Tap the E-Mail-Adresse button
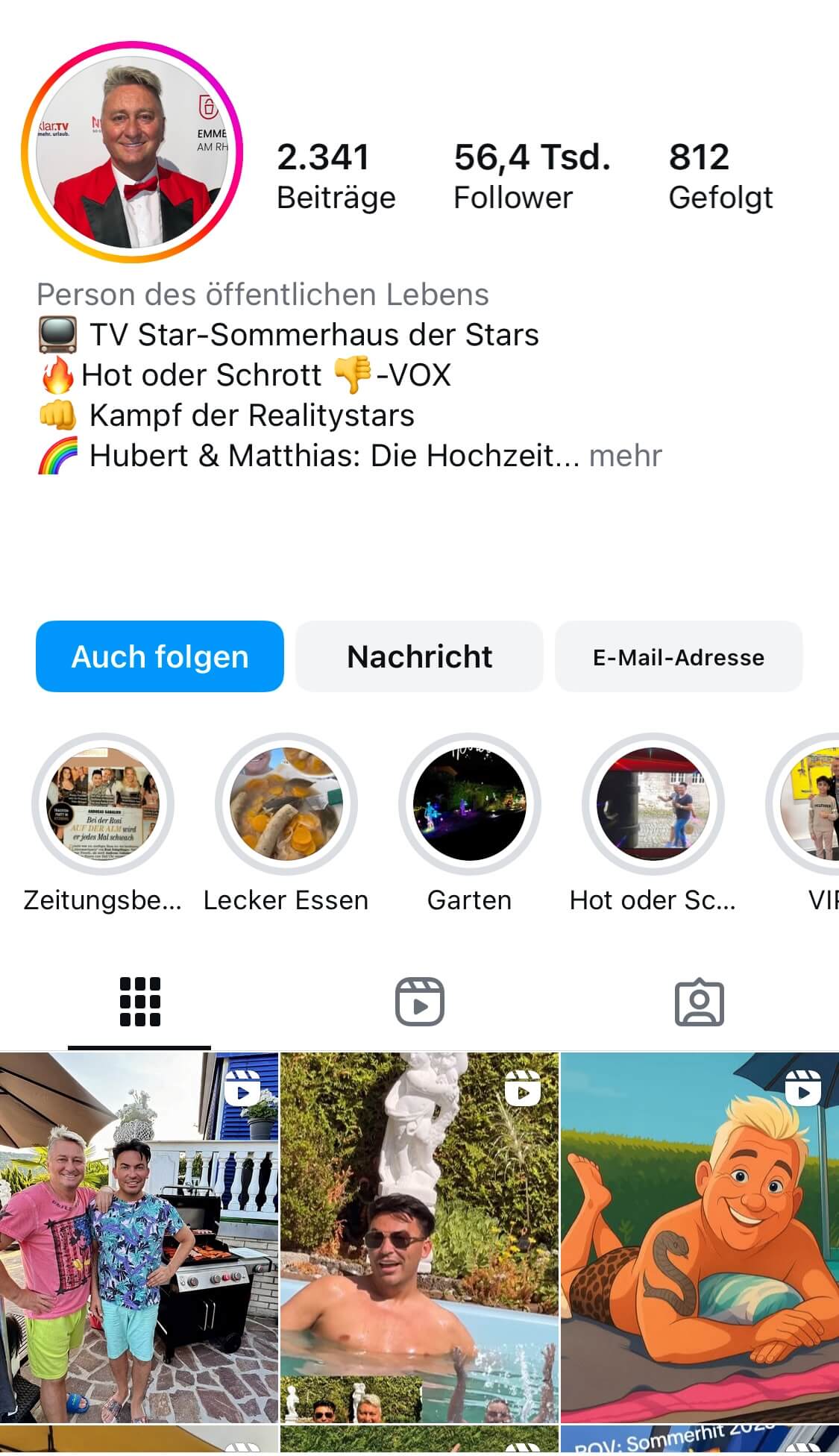Image resolution: width=839 pixels, height=1456 pixels. [x=678, y=656]
